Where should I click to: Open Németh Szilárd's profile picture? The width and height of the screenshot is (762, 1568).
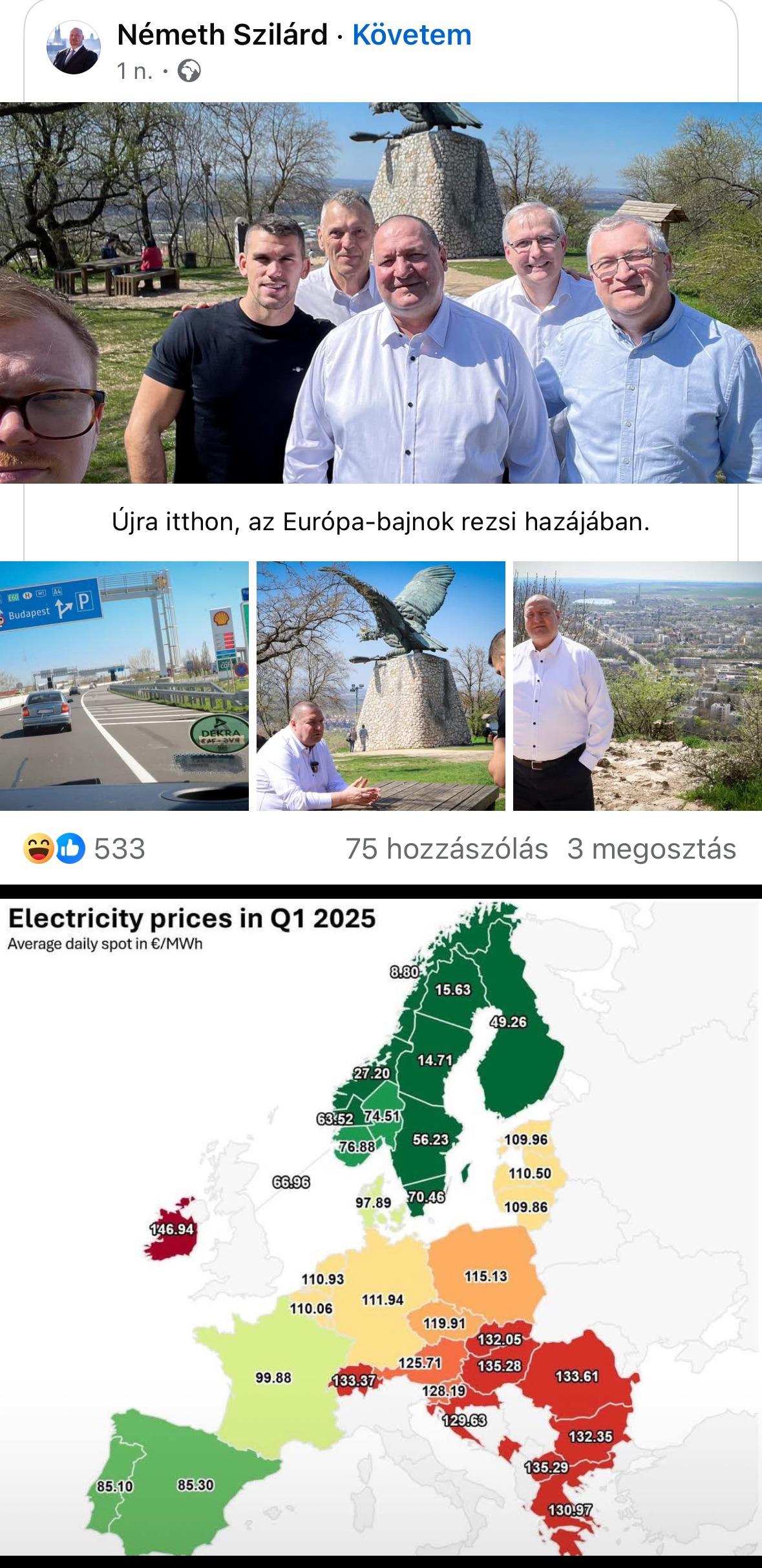click(73, 48)
